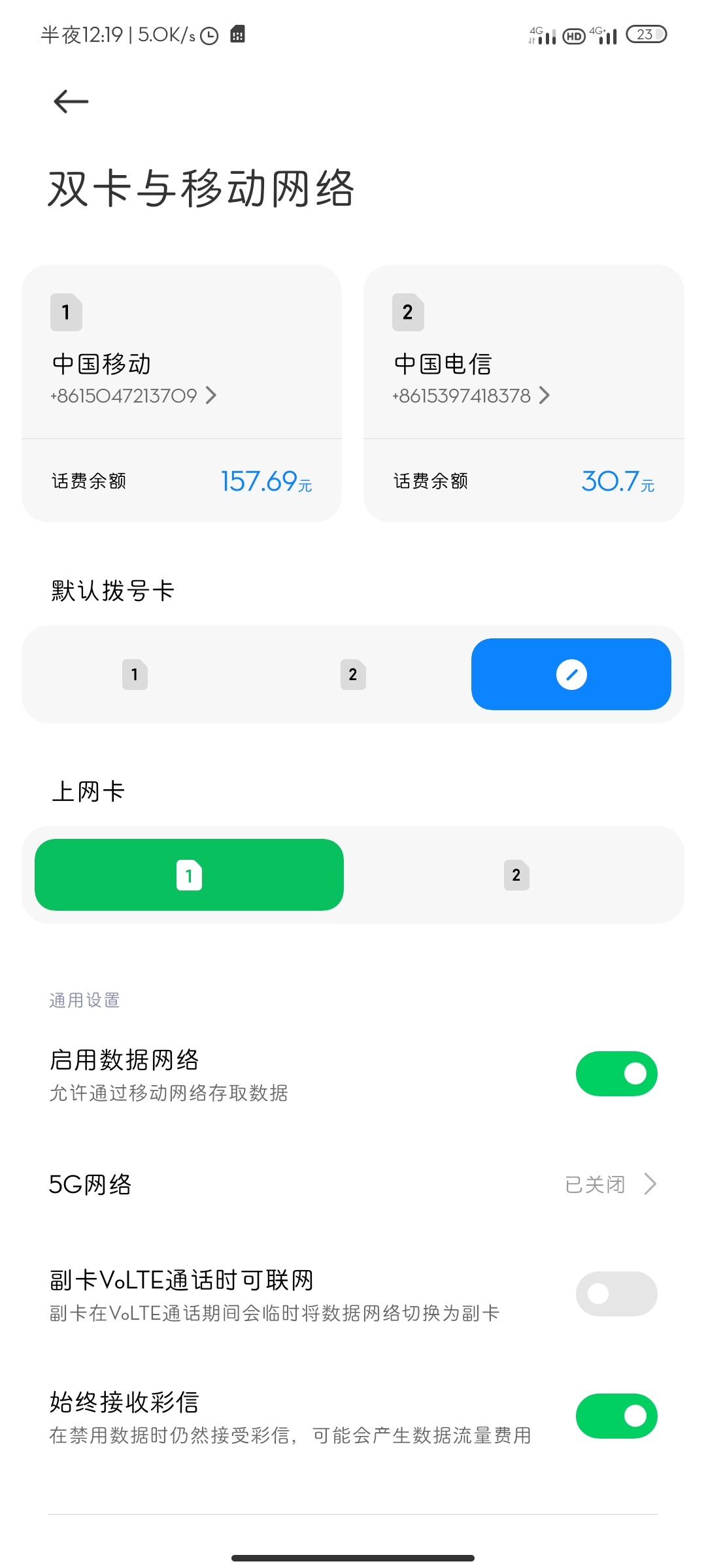Turn off the 始终接收彩信 switch
Viewport: 706px width, 1568px height.
click(616, 1416)
